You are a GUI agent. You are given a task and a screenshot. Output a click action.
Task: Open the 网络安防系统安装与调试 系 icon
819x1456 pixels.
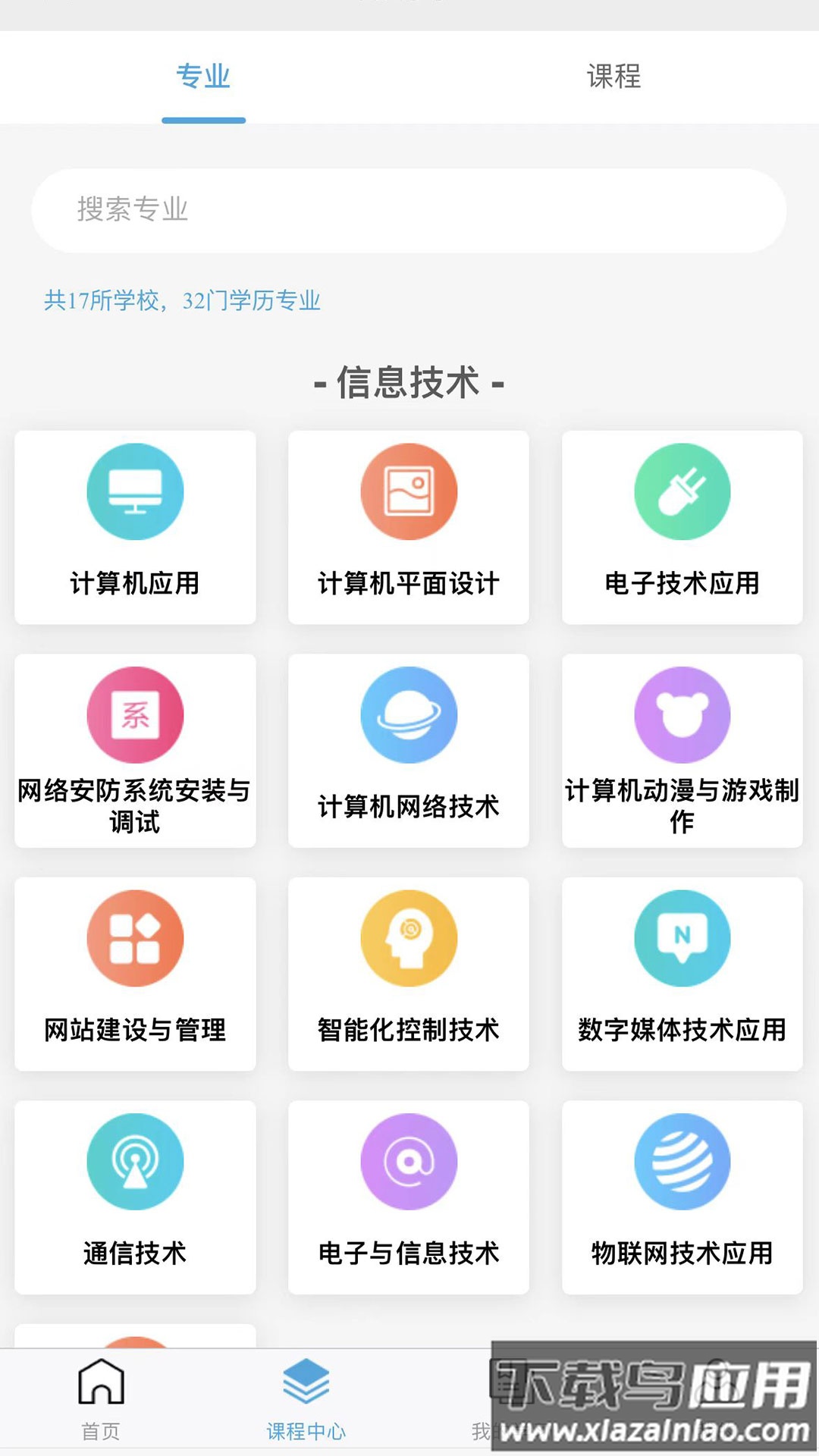tap(135, 714)
